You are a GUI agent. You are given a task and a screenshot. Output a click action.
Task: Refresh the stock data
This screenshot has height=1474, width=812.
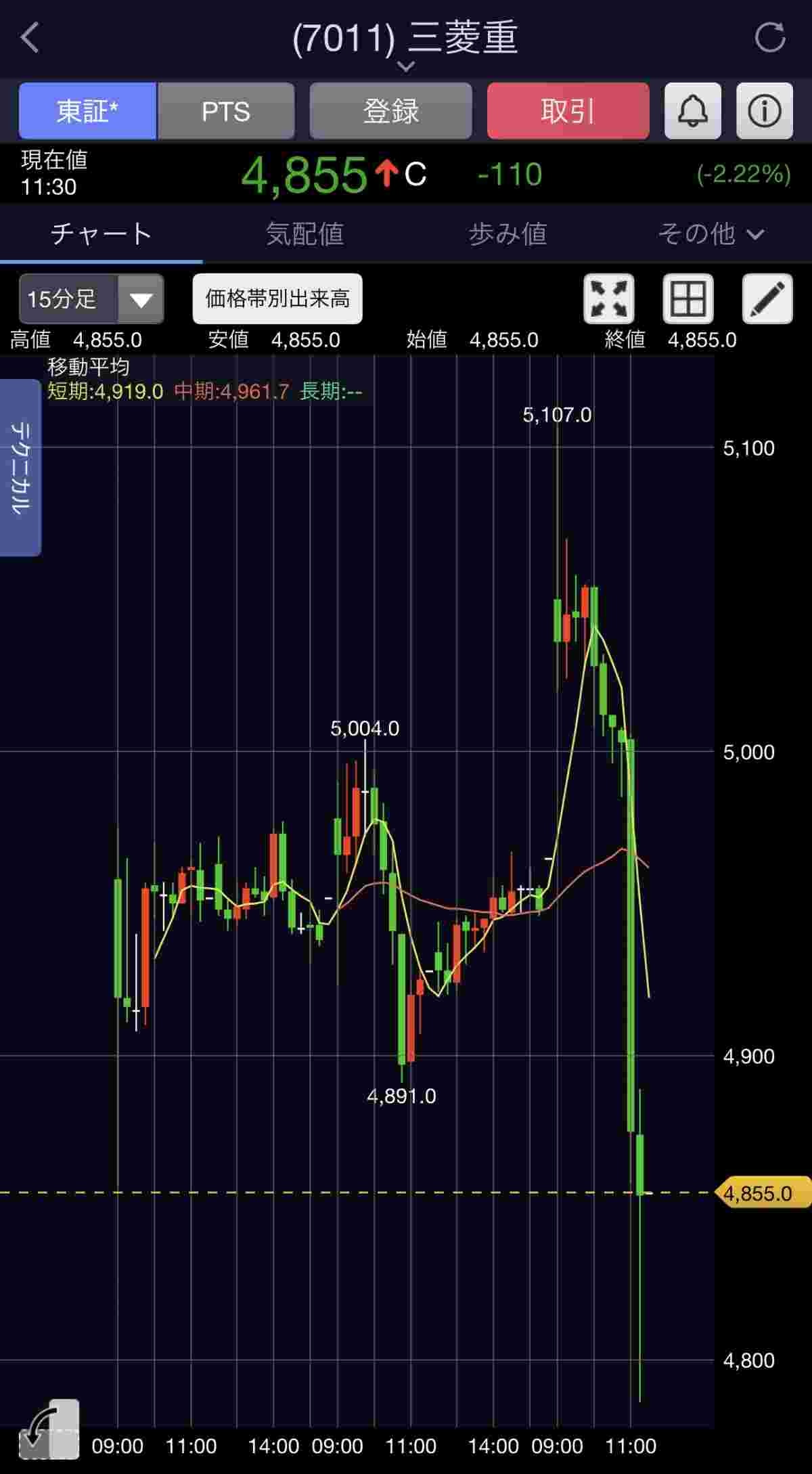click(x=770, y=38)
